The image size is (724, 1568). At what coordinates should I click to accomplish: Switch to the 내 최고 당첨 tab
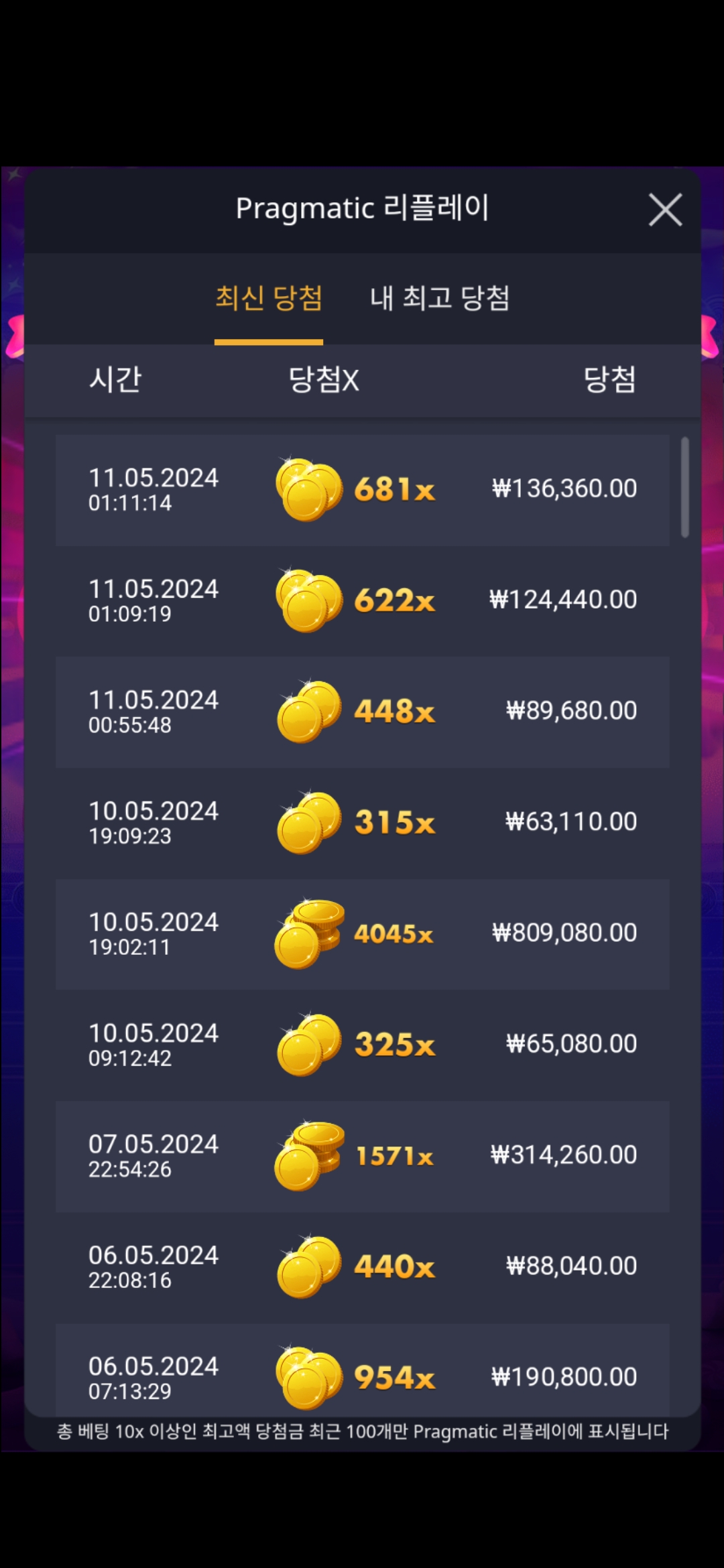pos(440,298)
